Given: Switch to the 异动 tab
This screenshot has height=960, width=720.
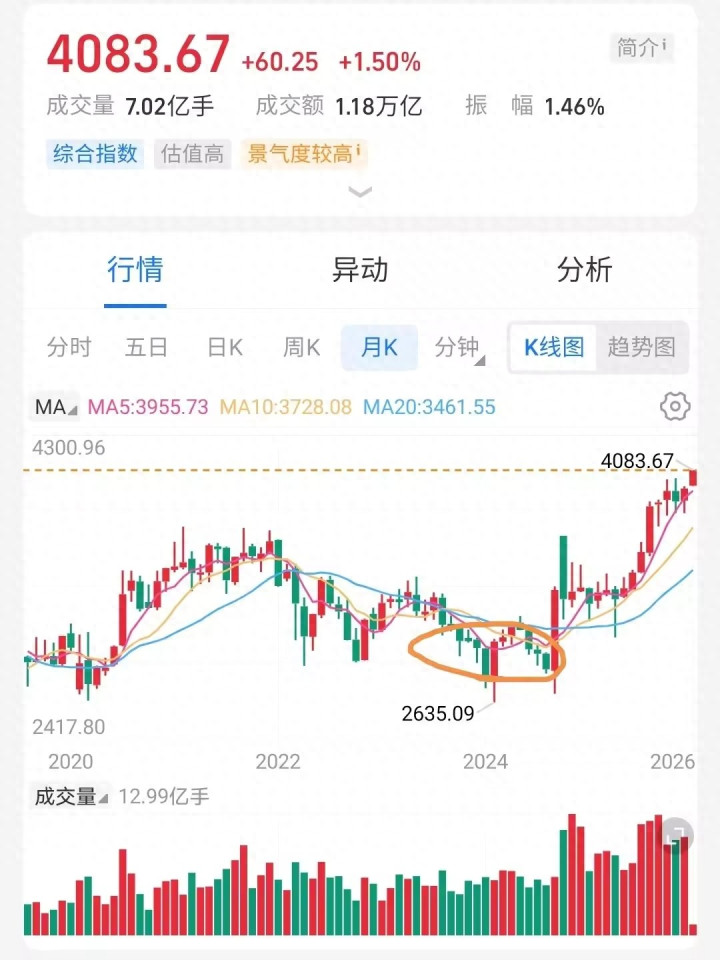Looking at the screenshot, I should click(x=360, y=270).
